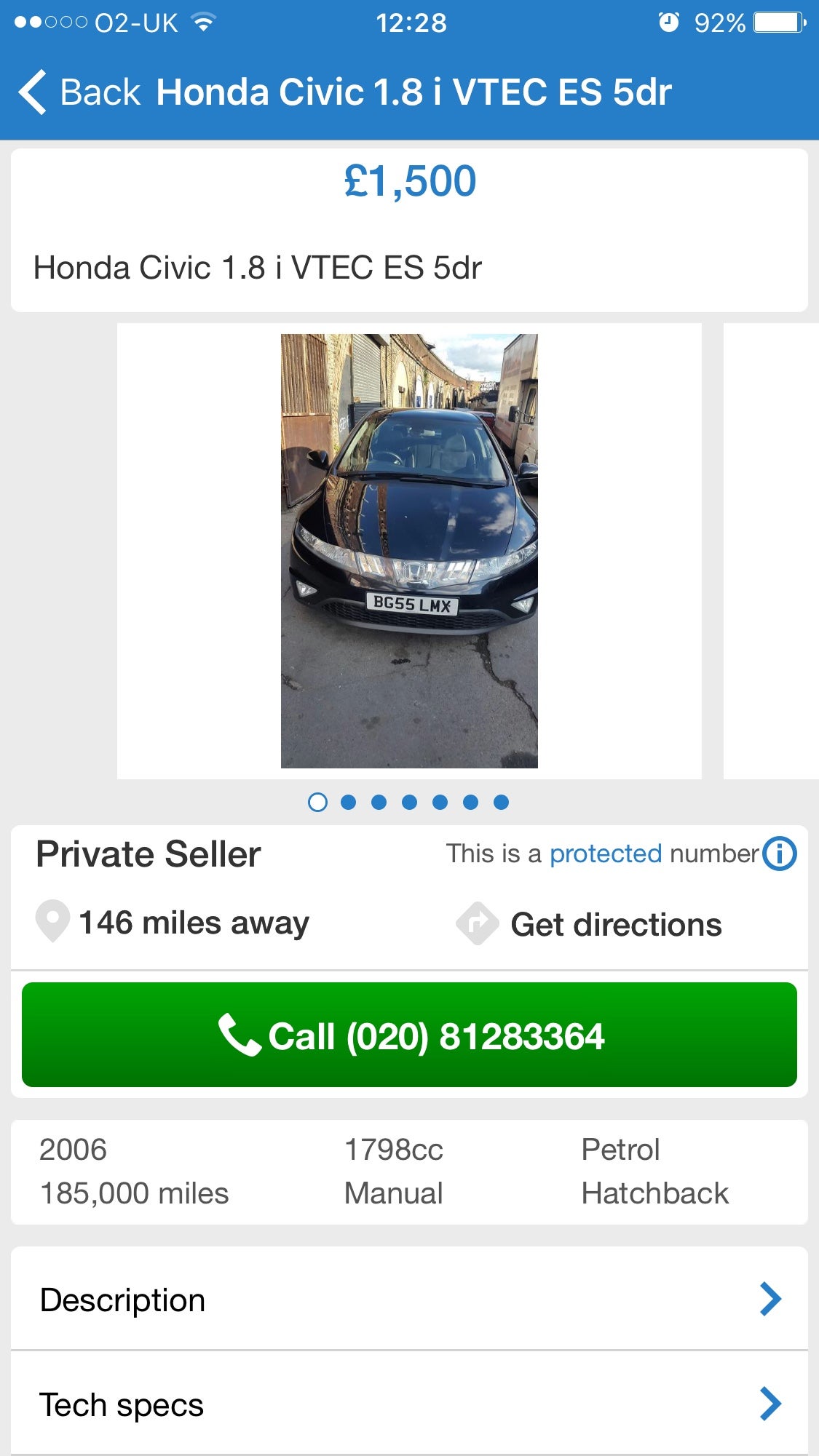Open the protected number info icon

click(779, 854)
